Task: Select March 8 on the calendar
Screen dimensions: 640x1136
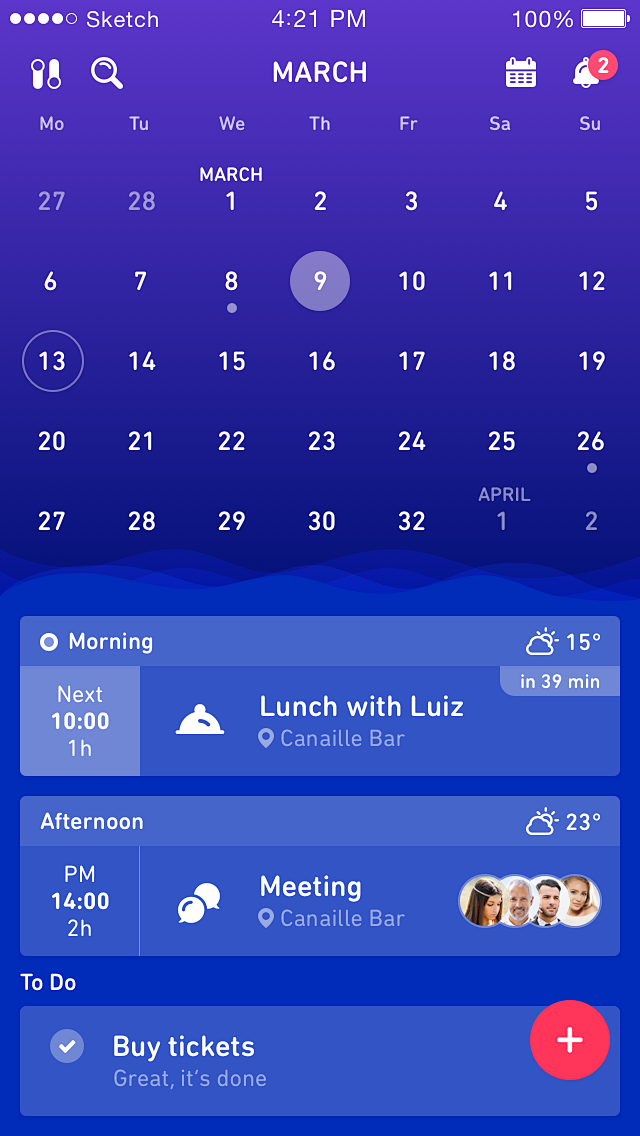Action: click(x=231, y=281)
